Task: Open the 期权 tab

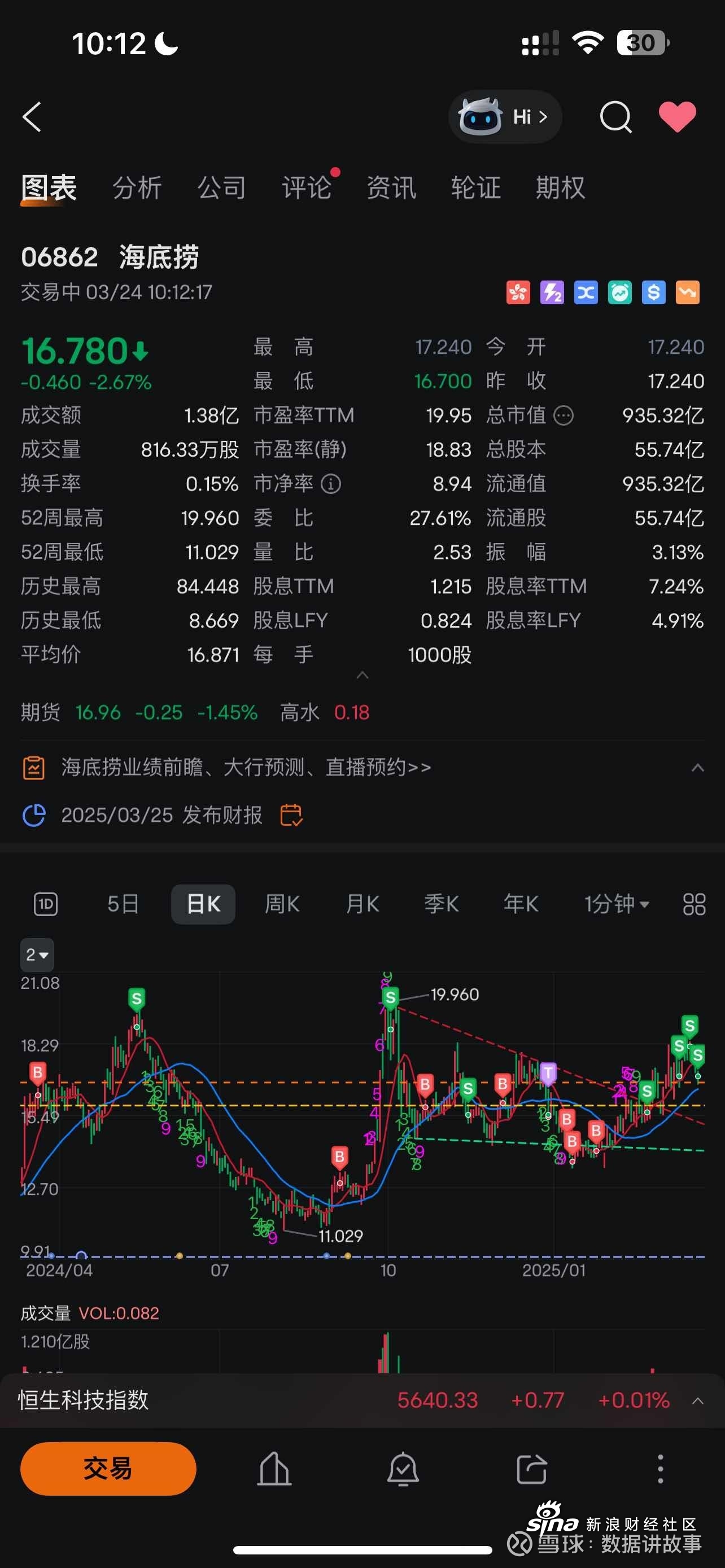Action: click(x=560, y=187)
